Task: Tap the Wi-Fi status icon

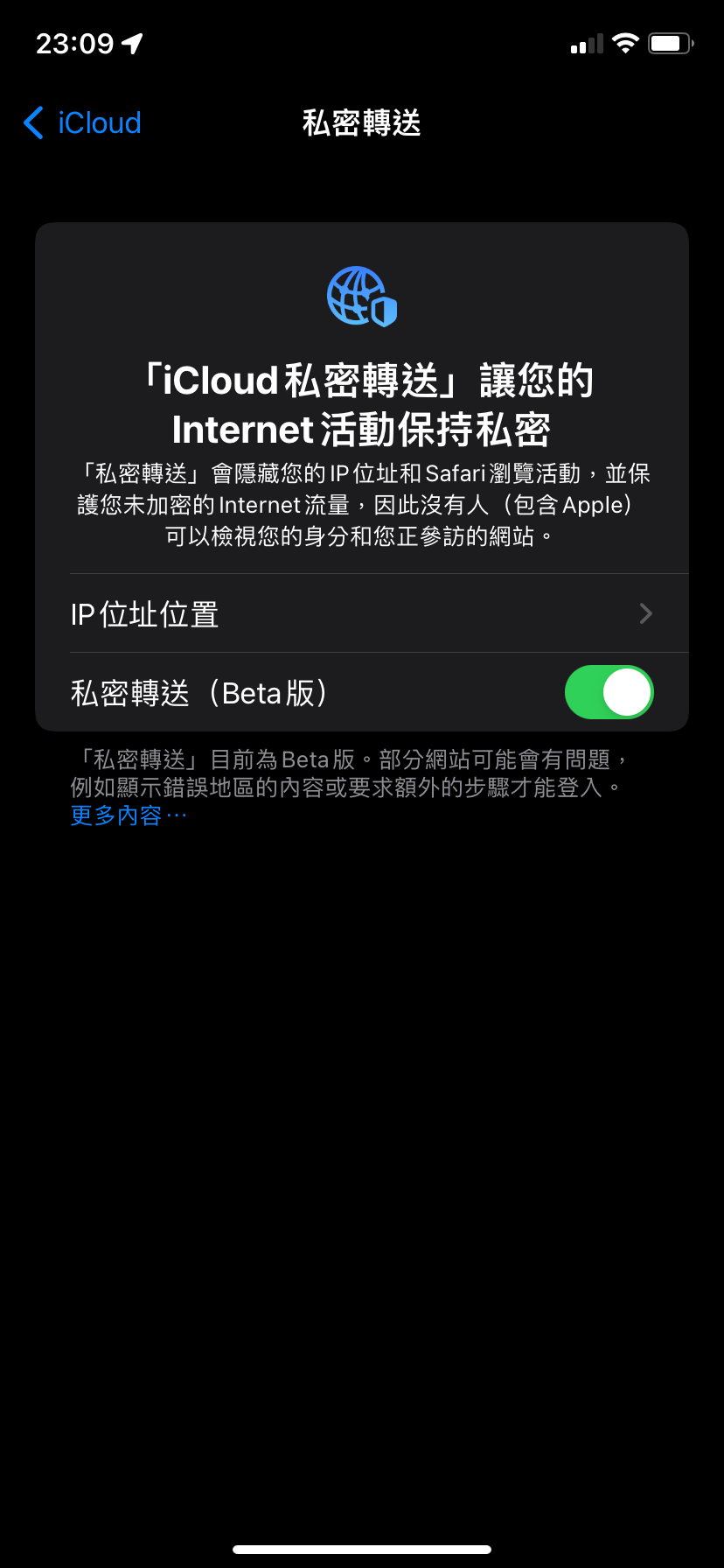Action: coord(624,42)
